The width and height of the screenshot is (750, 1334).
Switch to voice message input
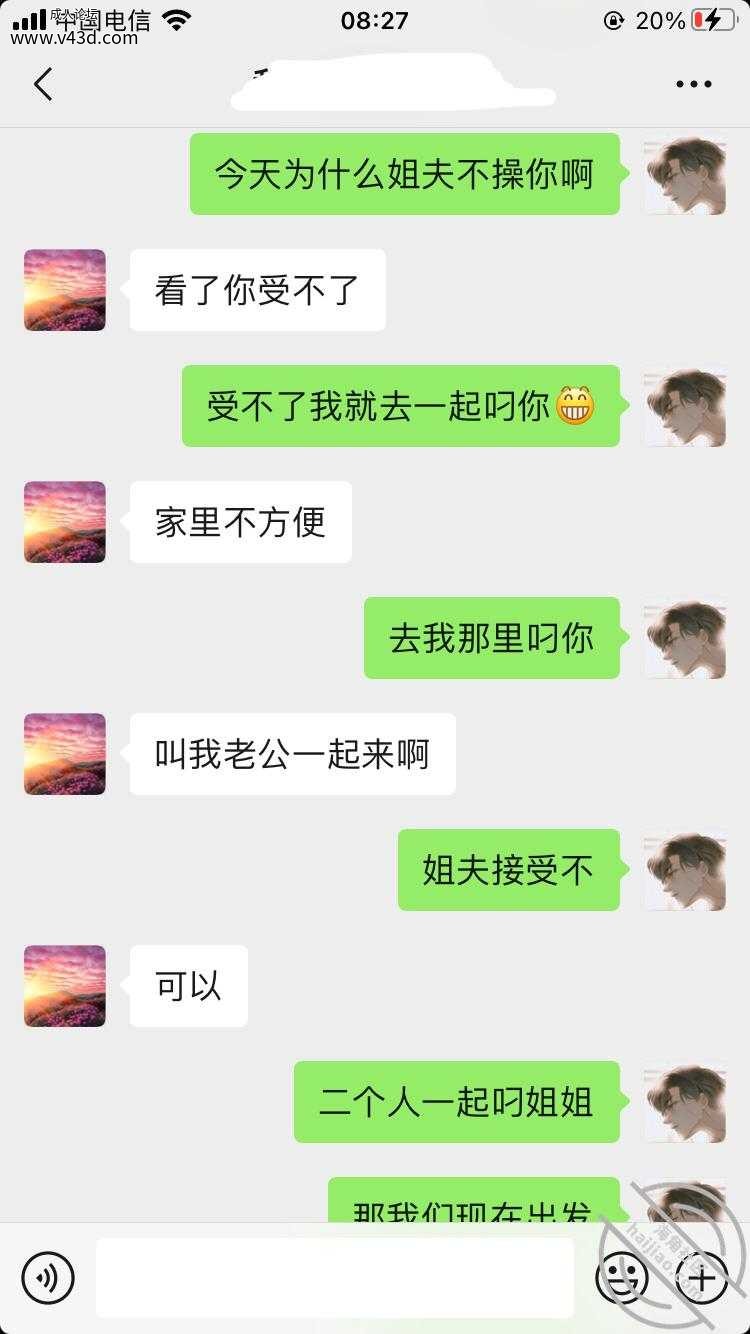pos(48,1277)
